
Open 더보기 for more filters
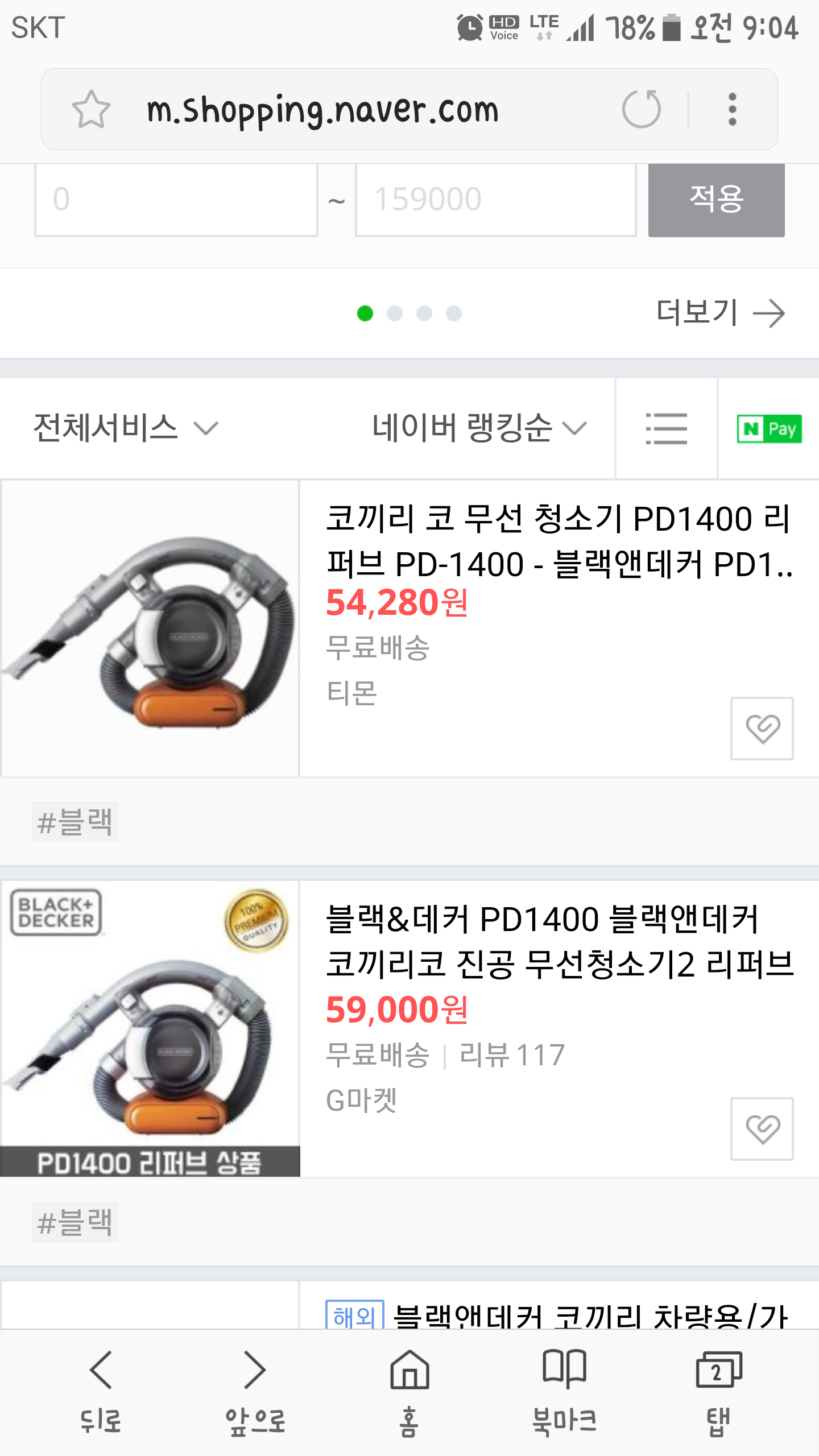(x=719, y=313)
